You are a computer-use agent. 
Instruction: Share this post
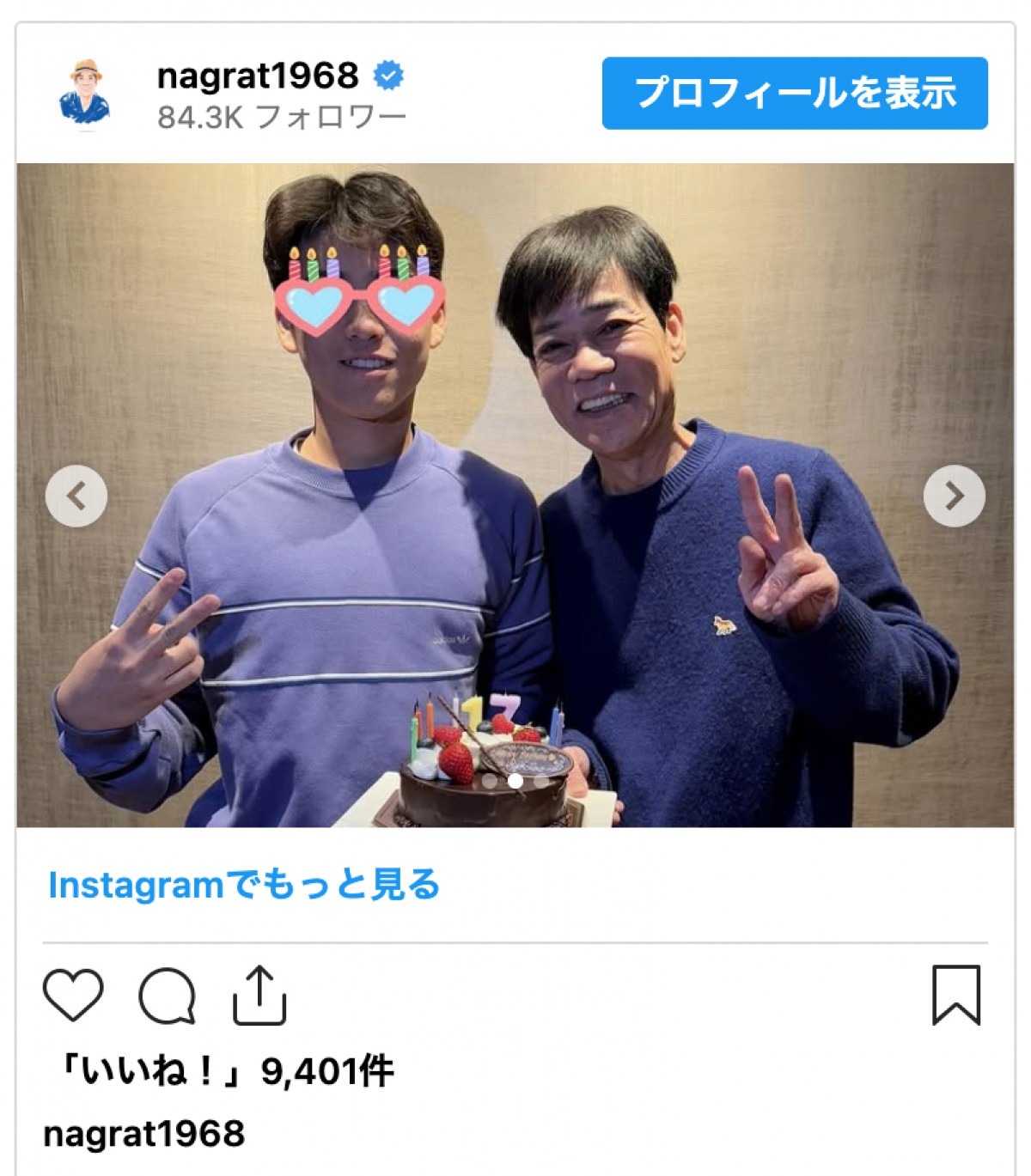click(259, 996)
